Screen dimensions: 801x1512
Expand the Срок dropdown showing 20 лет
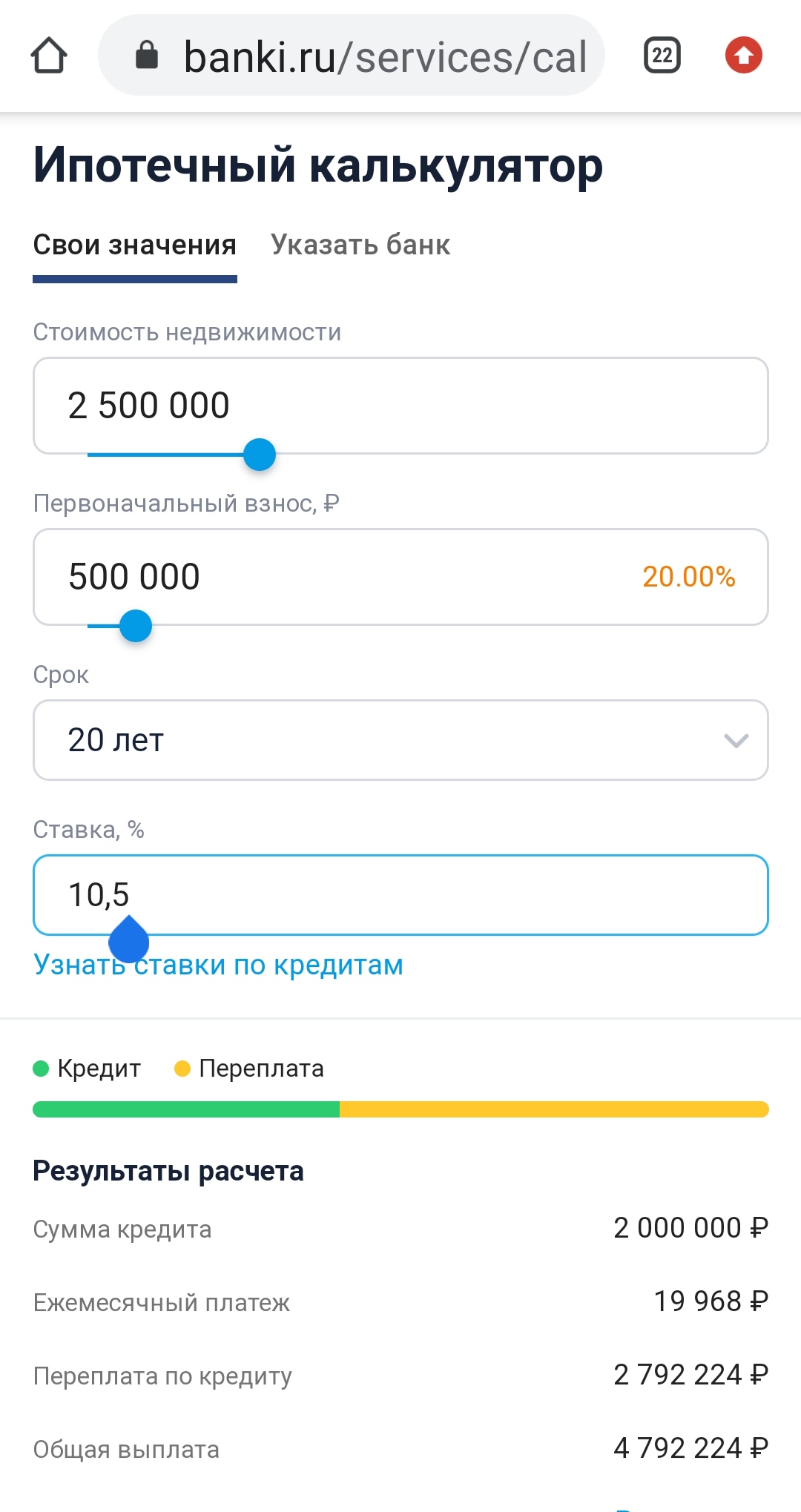coord(400,740)
